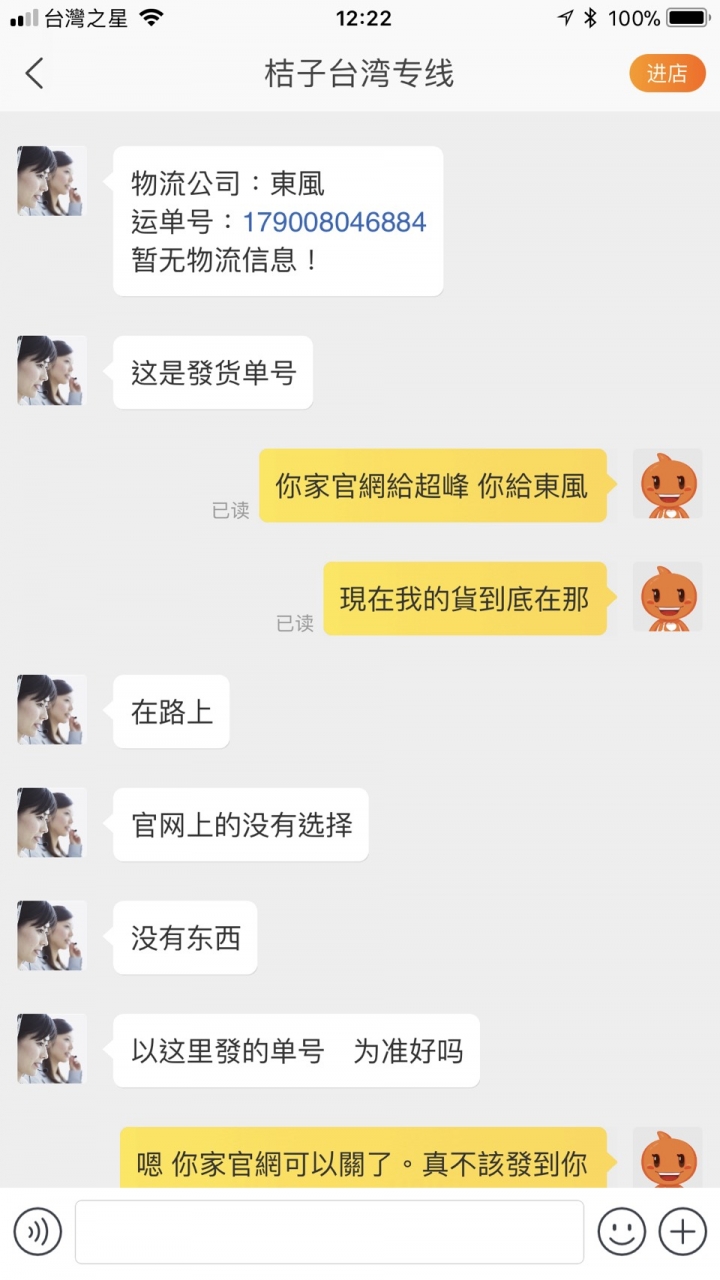Tap the message input field

pyautogui.click(x=329, y=1232)
